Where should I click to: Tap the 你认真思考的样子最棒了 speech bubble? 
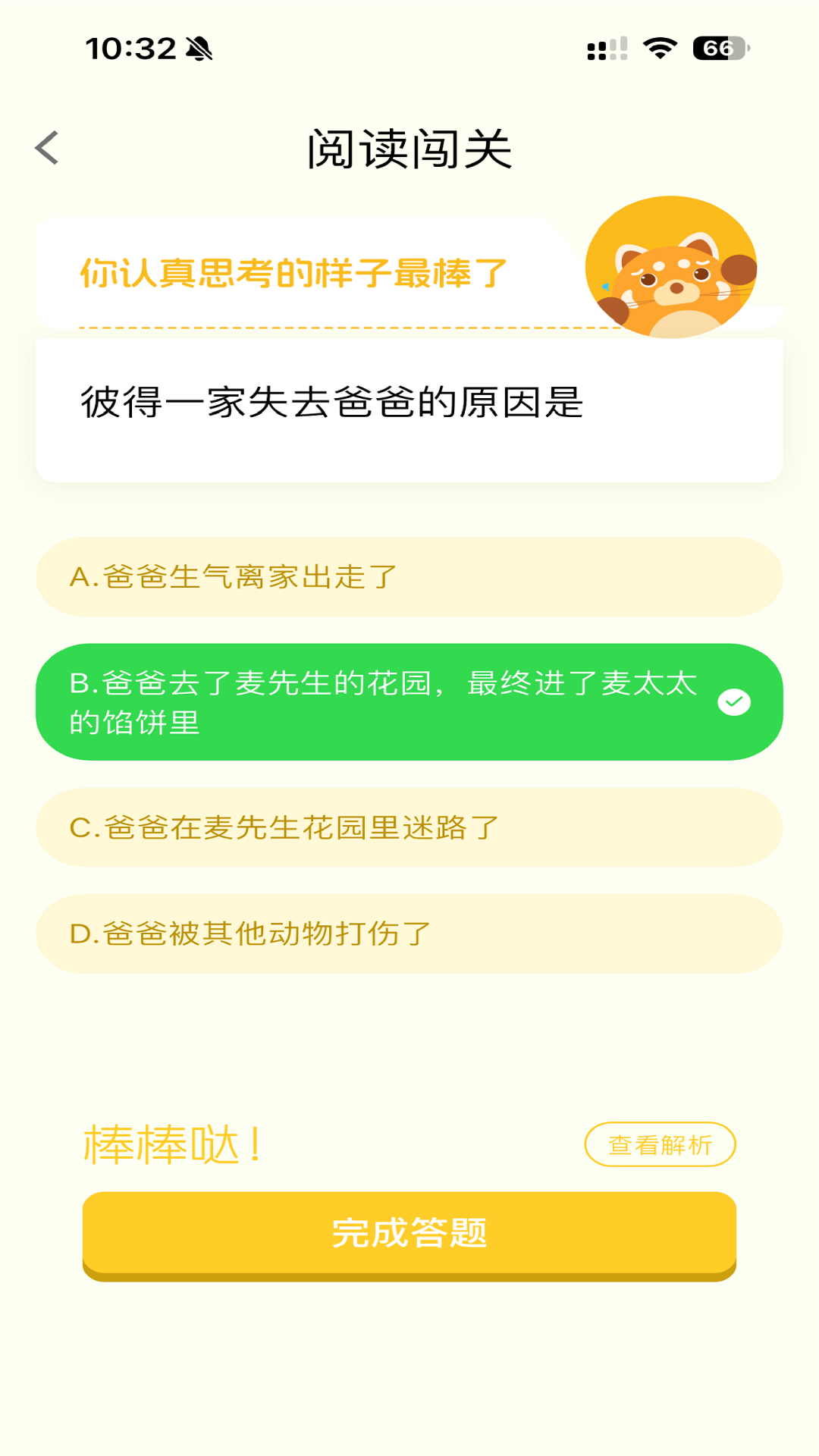point(292,273)
